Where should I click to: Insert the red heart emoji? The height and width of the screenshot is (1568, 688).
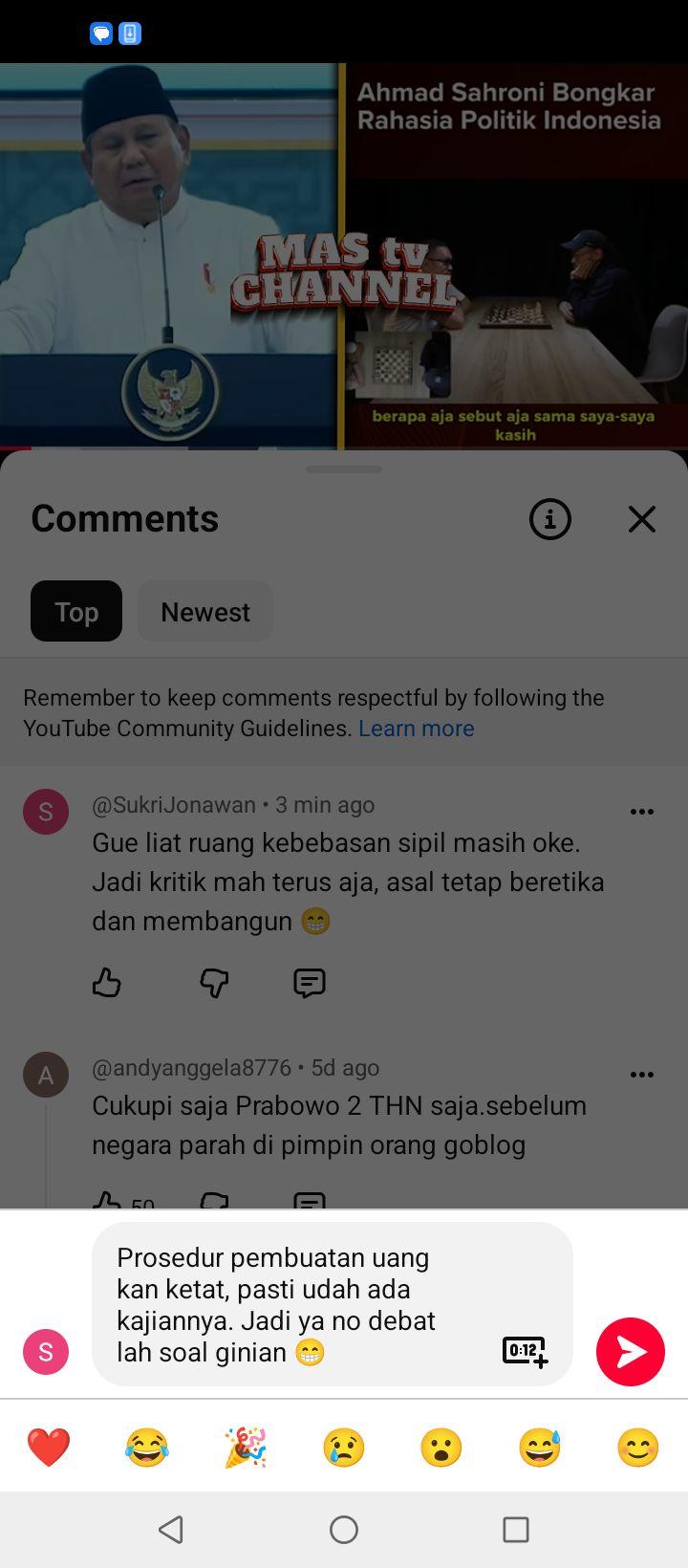49,1447
